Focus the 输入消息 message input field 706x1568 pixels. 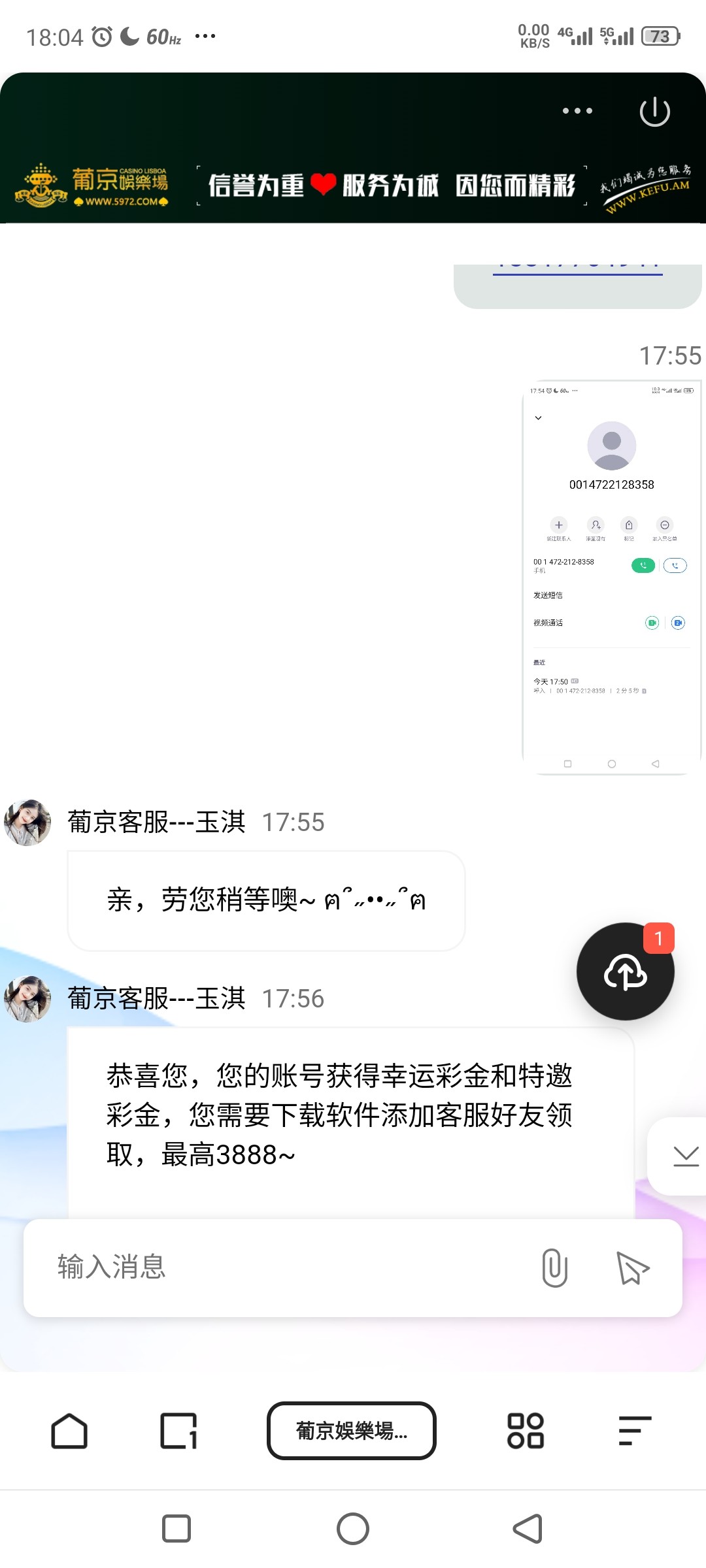coord(281,1267)
